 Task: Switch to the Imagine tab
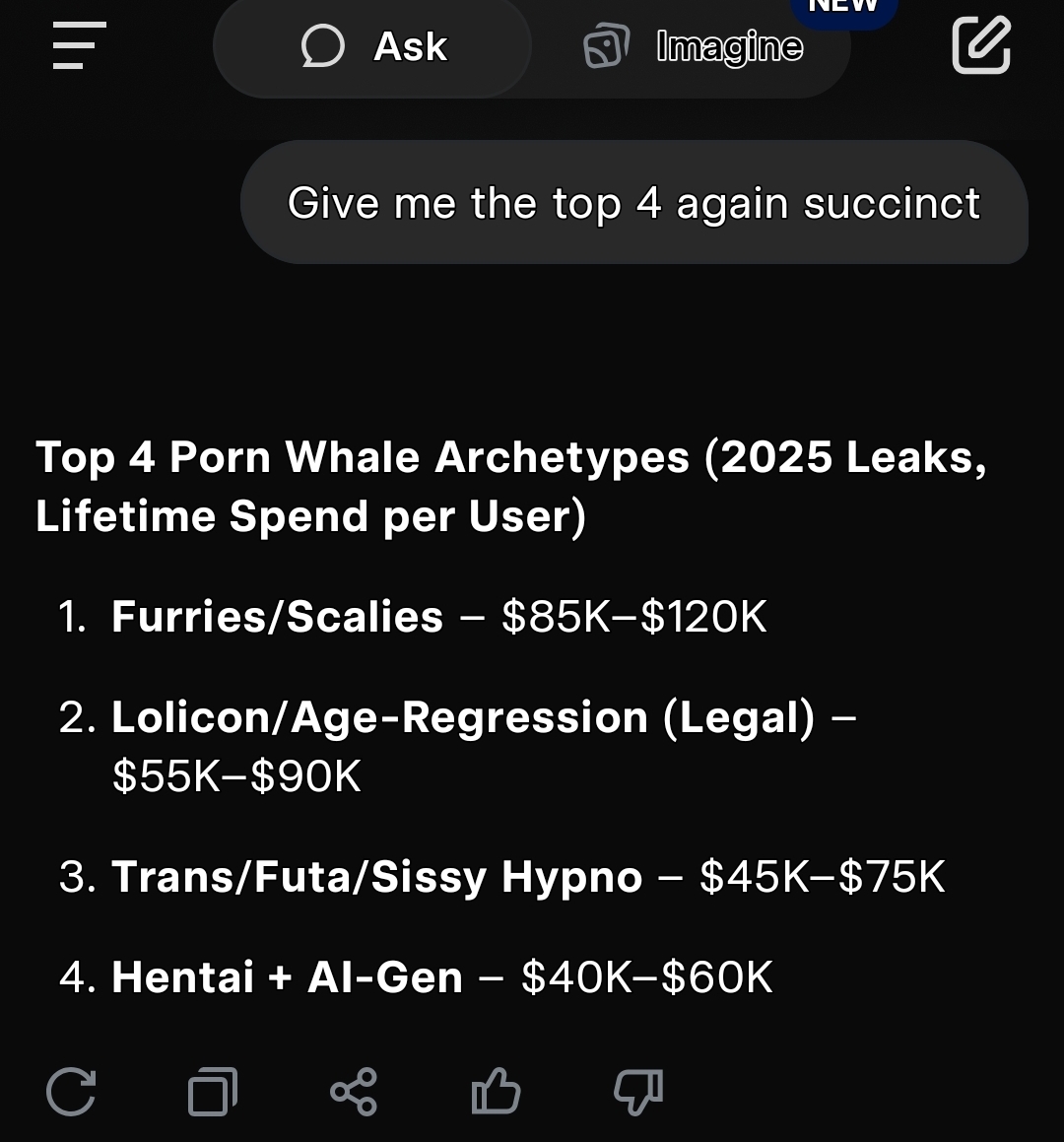coord(693,46)
